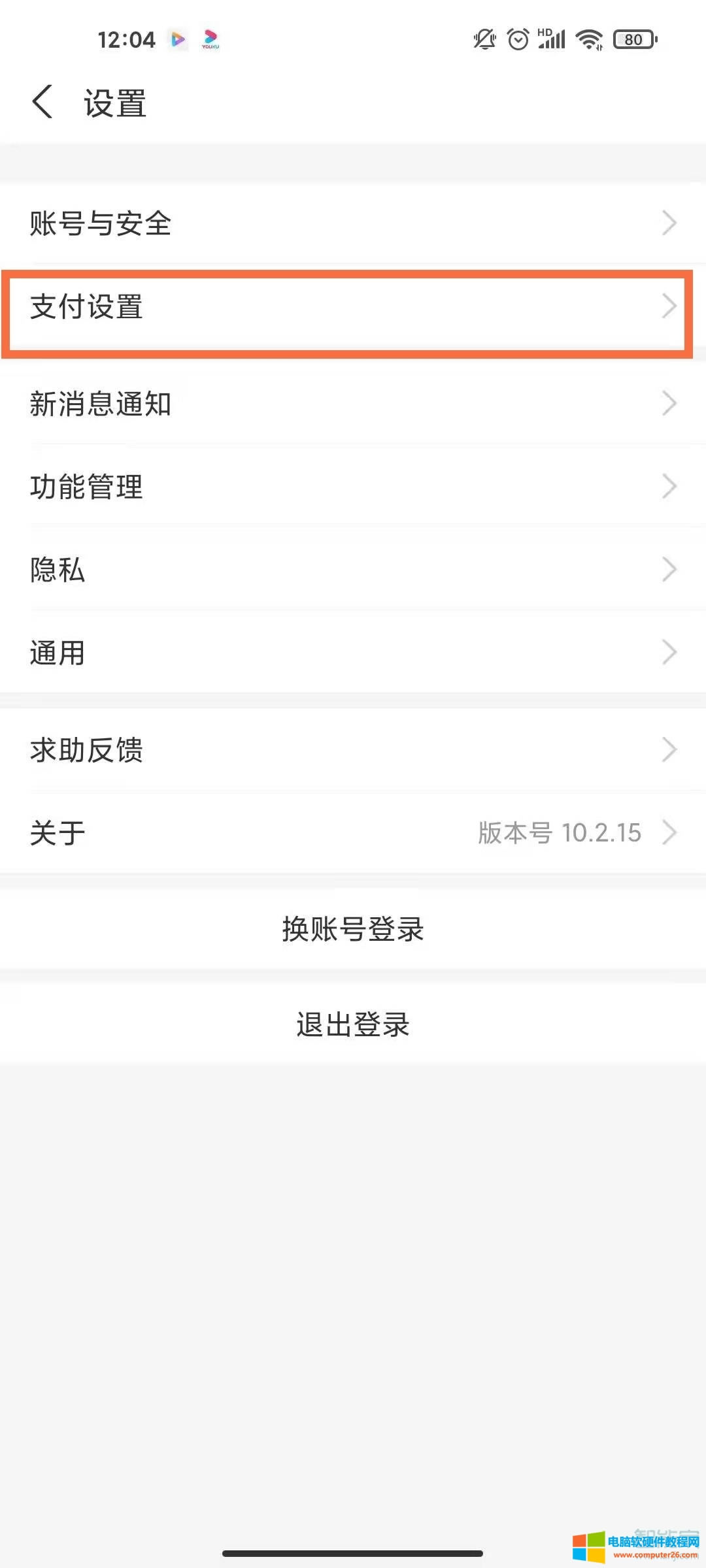Expand 通用 via its right arrow
This screenshot has height=1568, width=706.
coord(669,652)
